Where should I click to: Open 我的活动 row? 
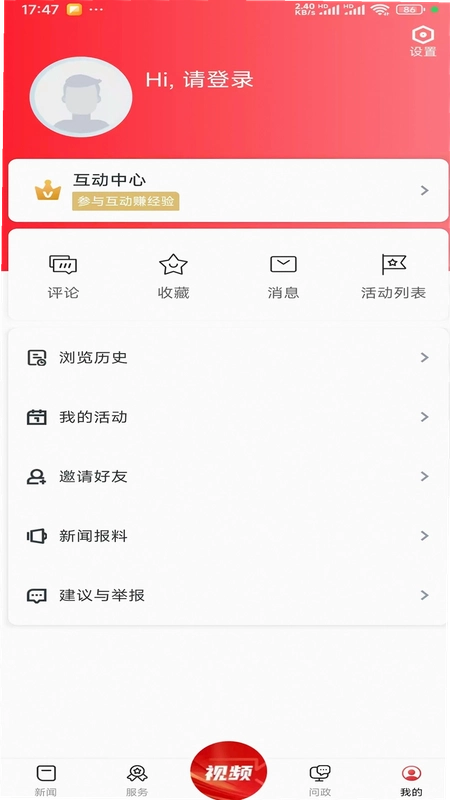pyautogui.click(x=229, y=417)
